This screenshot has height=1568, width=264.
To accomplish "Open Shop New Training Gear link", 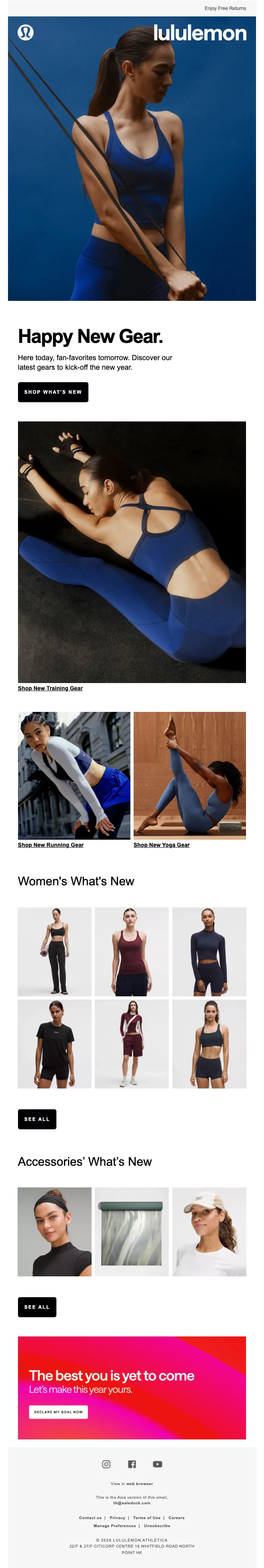I will coord(50,688).
